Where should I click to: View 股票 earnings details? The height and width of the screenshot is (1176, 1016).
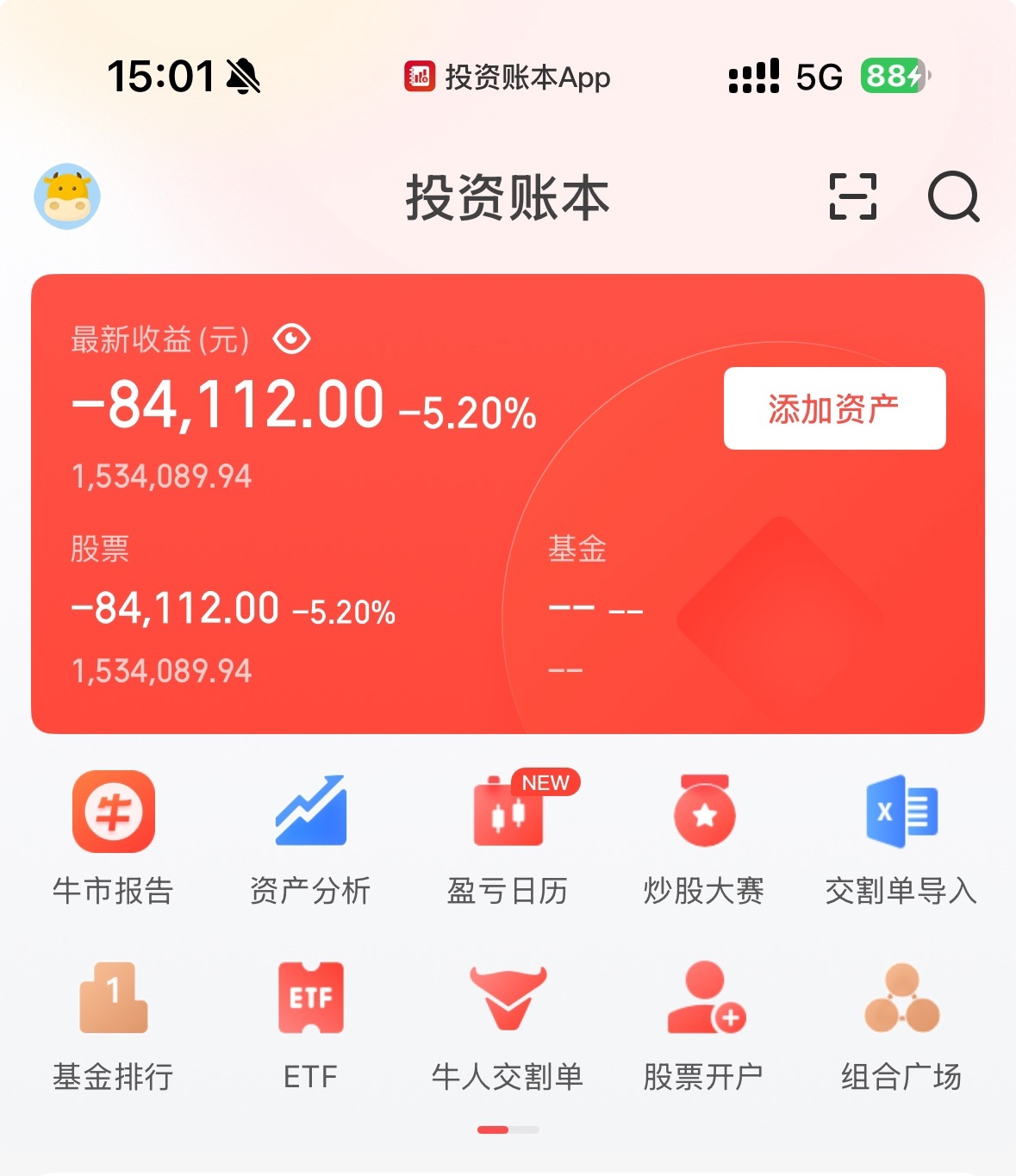pyautogui.click(x=233, y=608)
